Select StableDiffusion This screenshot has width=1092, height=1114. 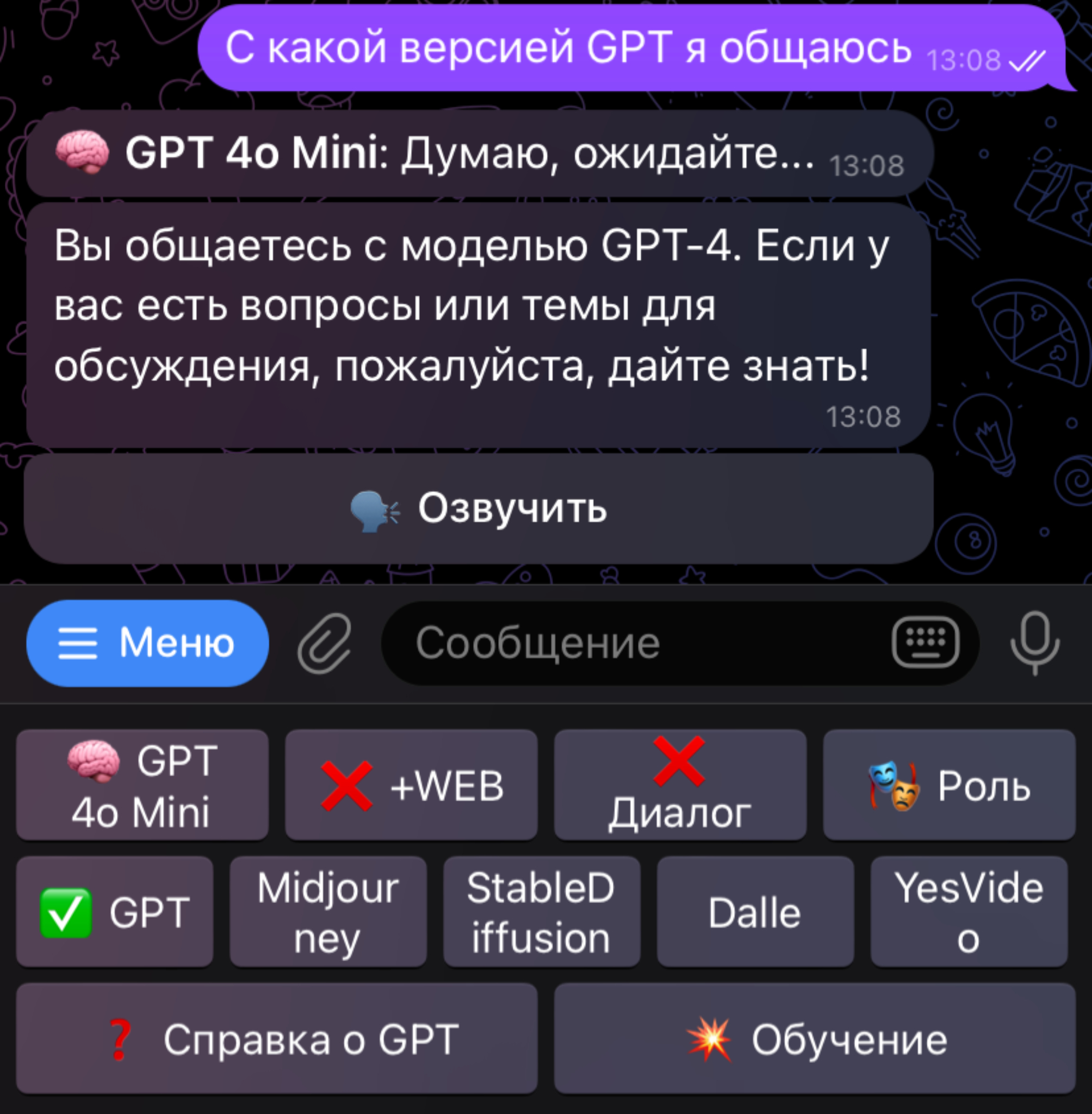click(x=542, y=912)
